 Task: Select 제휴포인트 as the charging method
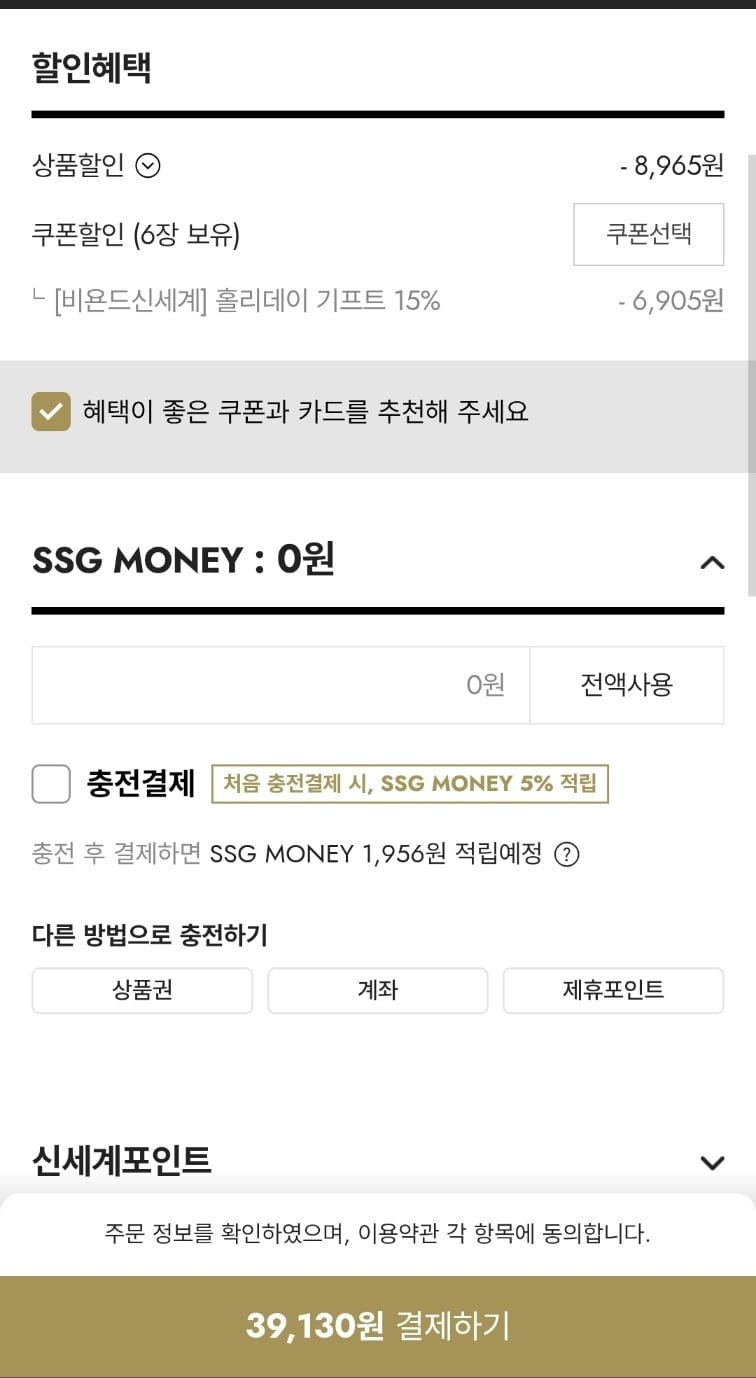[613, 990]
